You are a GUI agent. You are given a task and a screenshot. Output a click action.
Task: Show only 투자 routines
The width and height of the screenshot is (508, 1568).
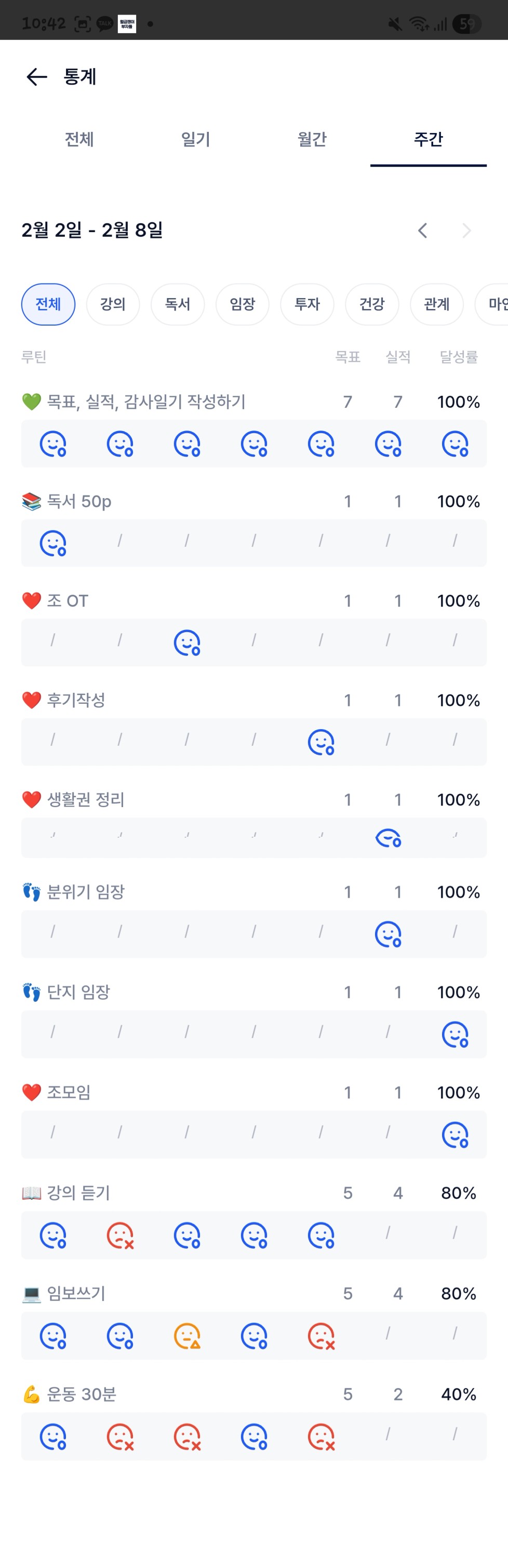(307, 304)
